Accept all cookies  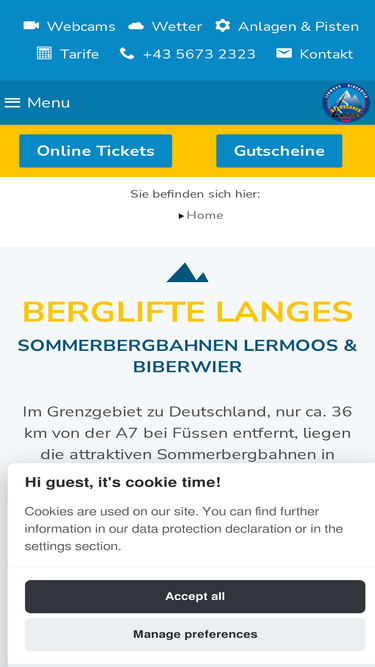click(x=195, y=596)
